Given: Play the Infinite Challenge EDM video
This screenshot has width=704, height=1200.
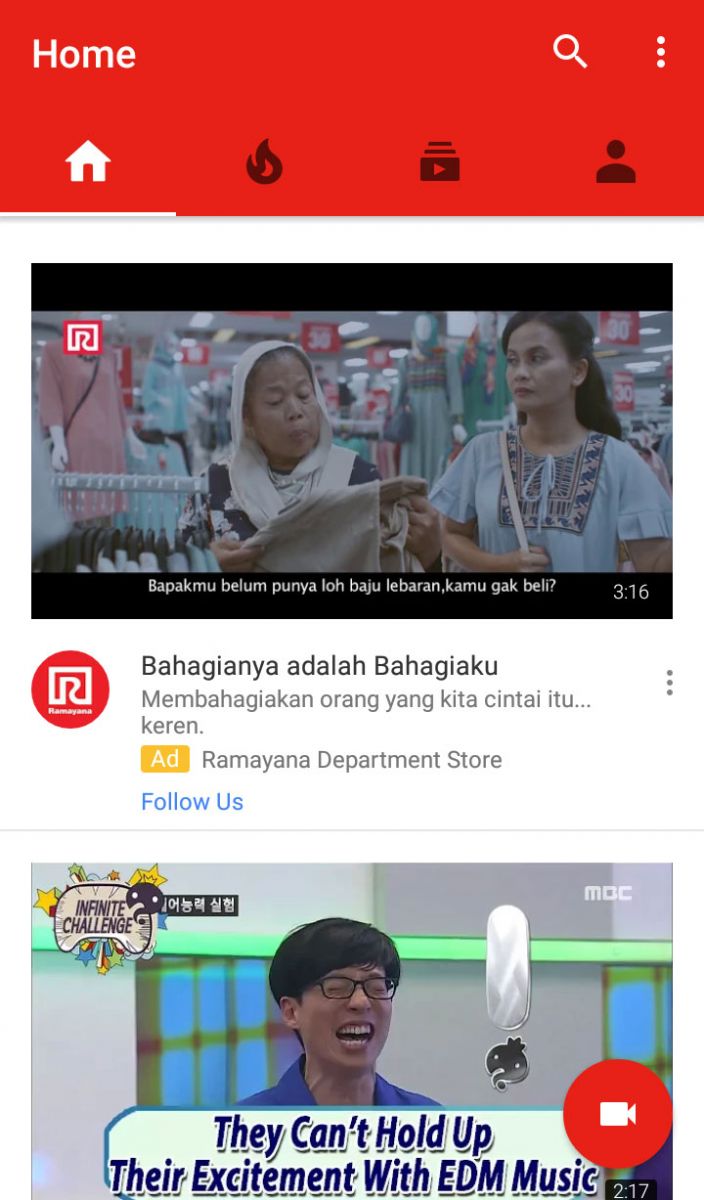Looking at the screenshot, I should [x=352, y=1031].
